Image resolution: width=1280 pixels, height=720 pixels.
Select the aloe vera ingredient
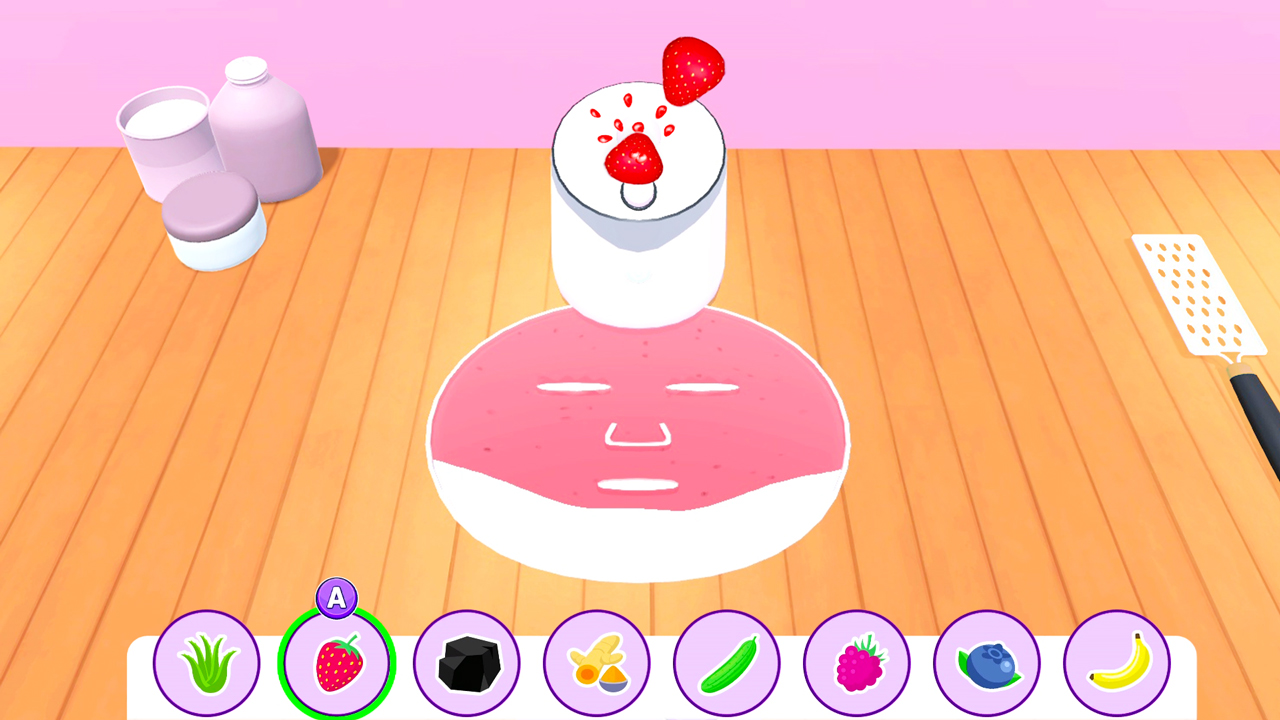tap(207, 663)
